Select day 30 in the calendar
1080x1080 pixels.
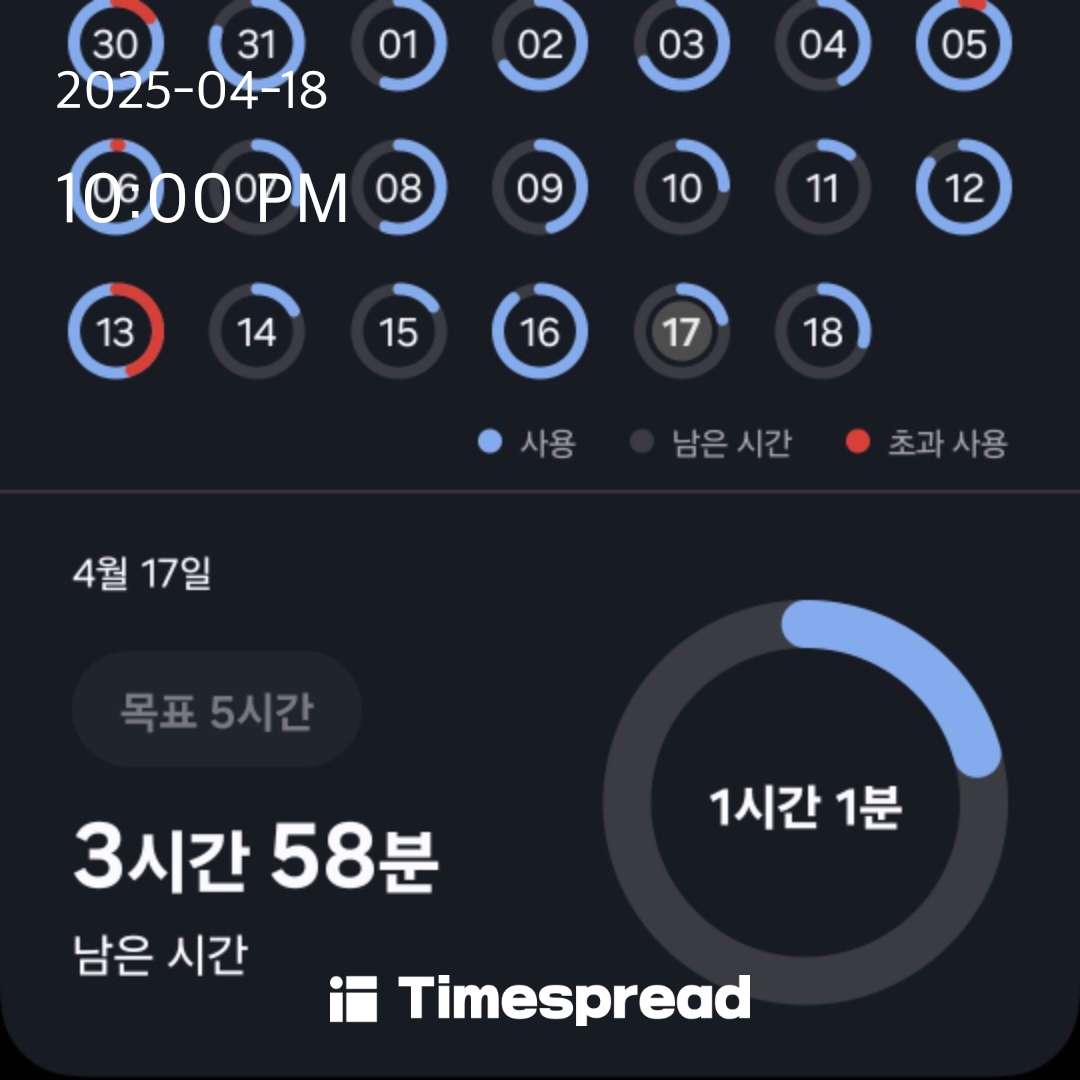point(116,44)
